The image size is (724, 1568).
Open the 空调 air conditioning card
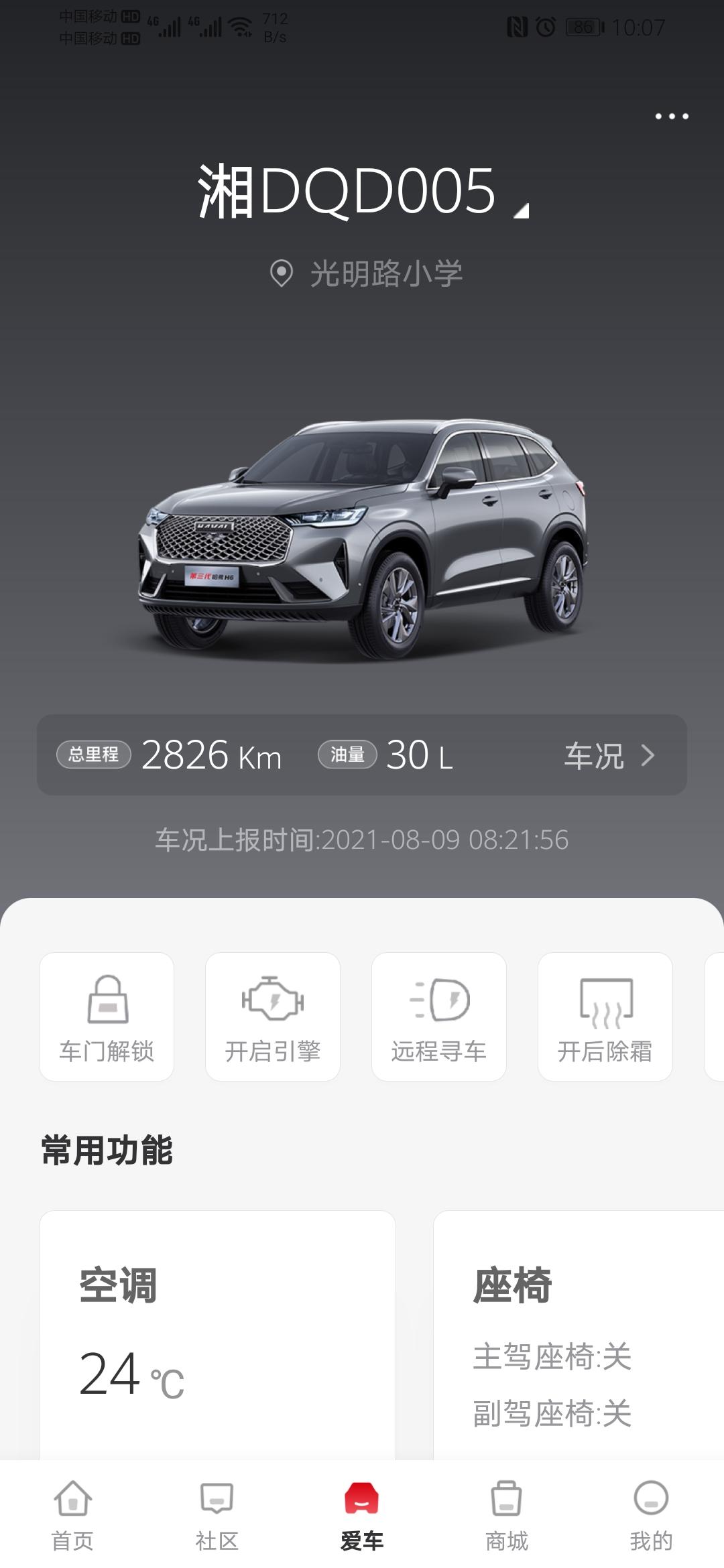click(217, 1335)
